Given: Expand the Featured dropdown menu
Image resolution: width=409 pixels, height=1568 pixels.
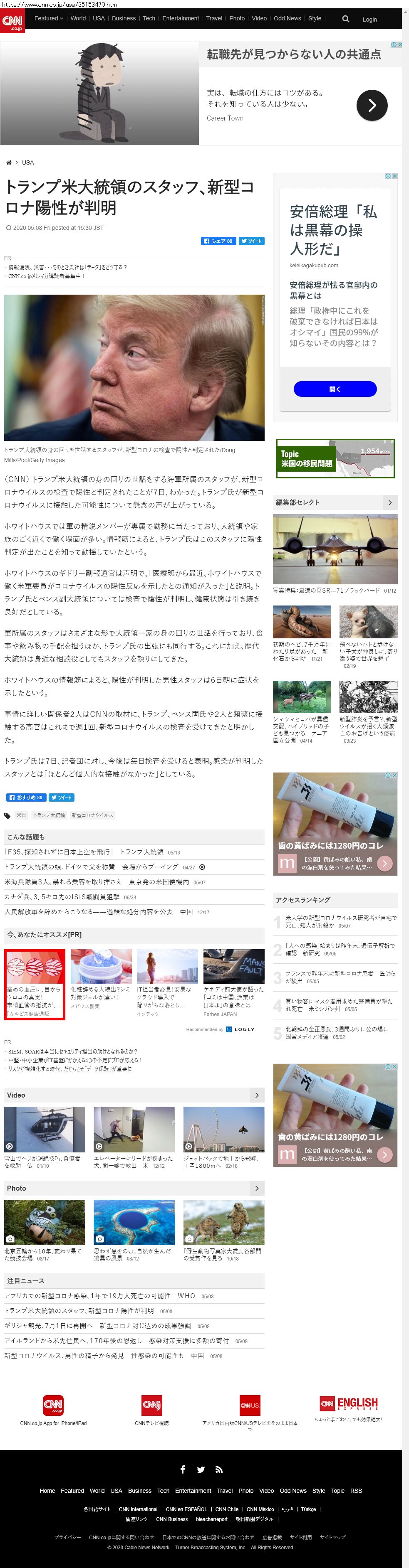Looking at the screenshot, I should tap(49, 18).
